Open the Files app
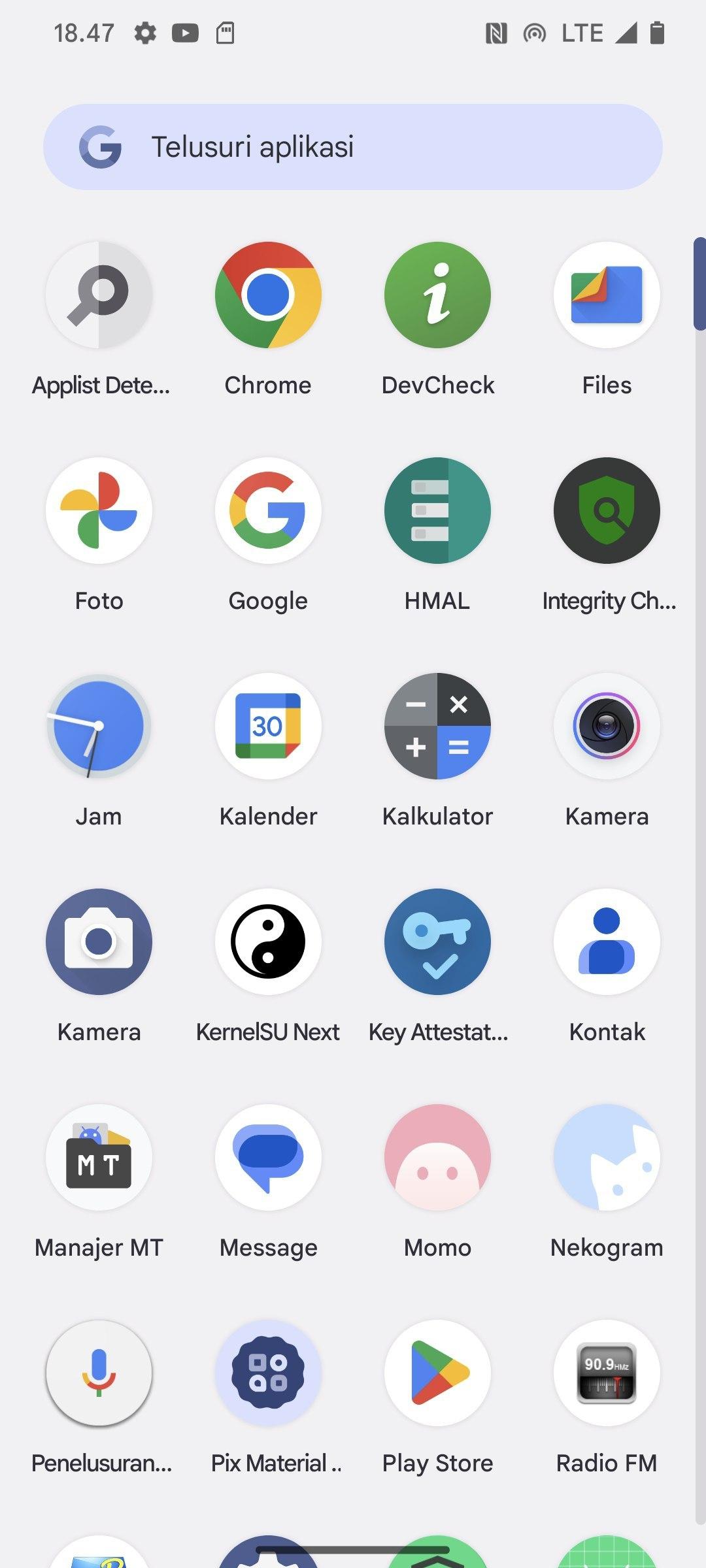The width and height of the screenshot is (706, 1568). (x=607, y=295)
